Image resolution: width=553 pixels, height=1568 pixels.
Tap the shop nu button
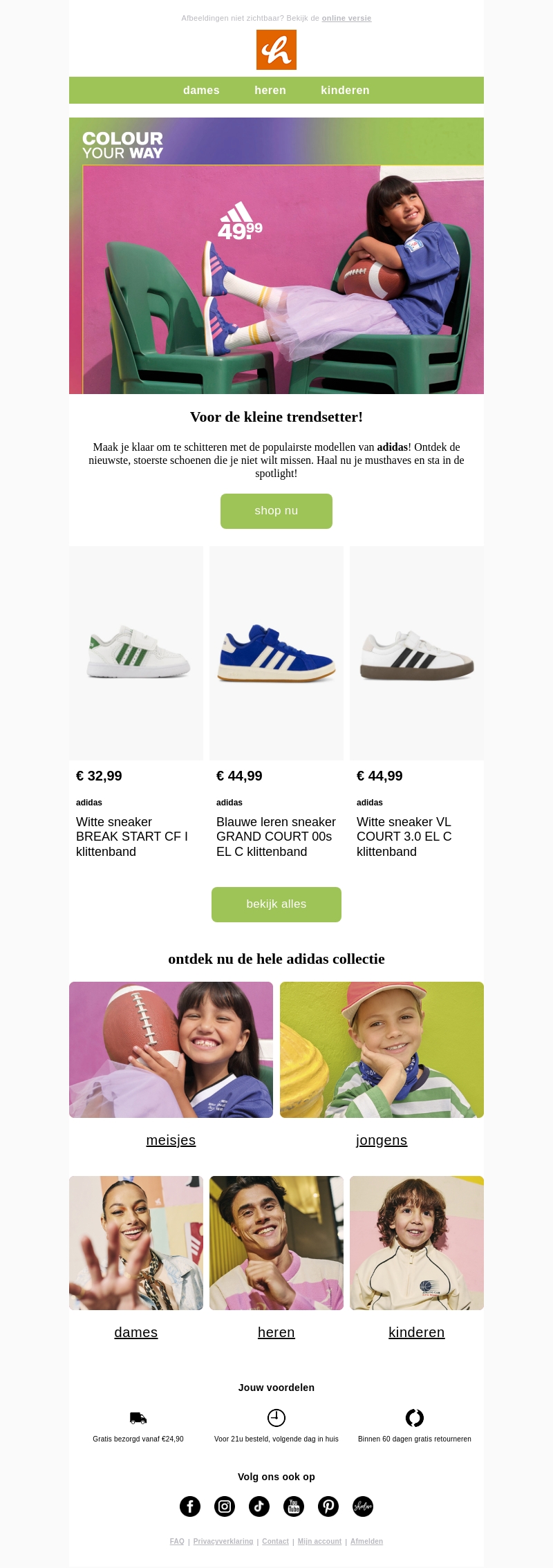pyautogui.click(x=276, y=511)
